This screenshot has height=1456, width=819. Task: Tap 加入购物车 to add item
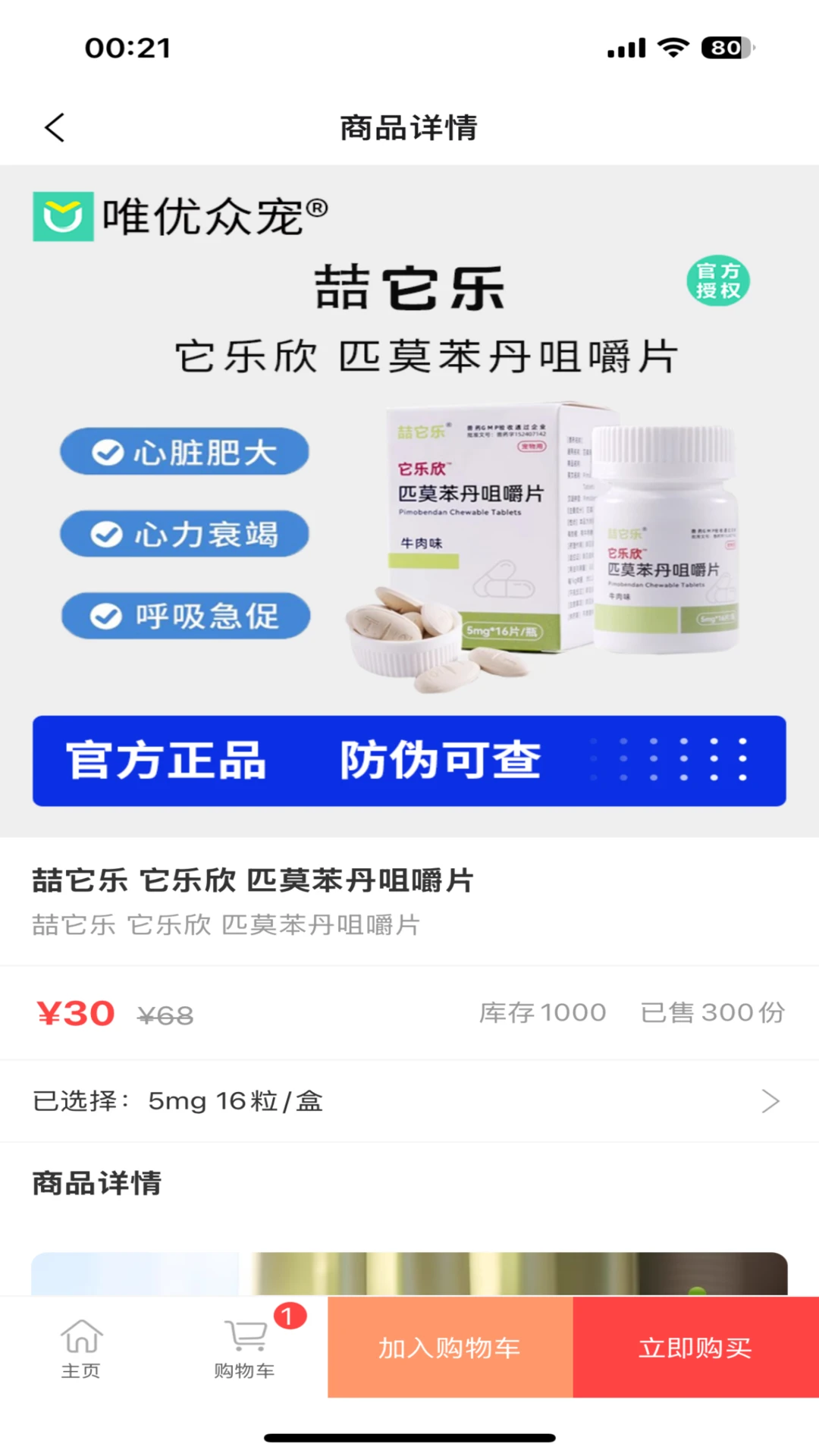pyautogui.click(x=450, y=1348)
